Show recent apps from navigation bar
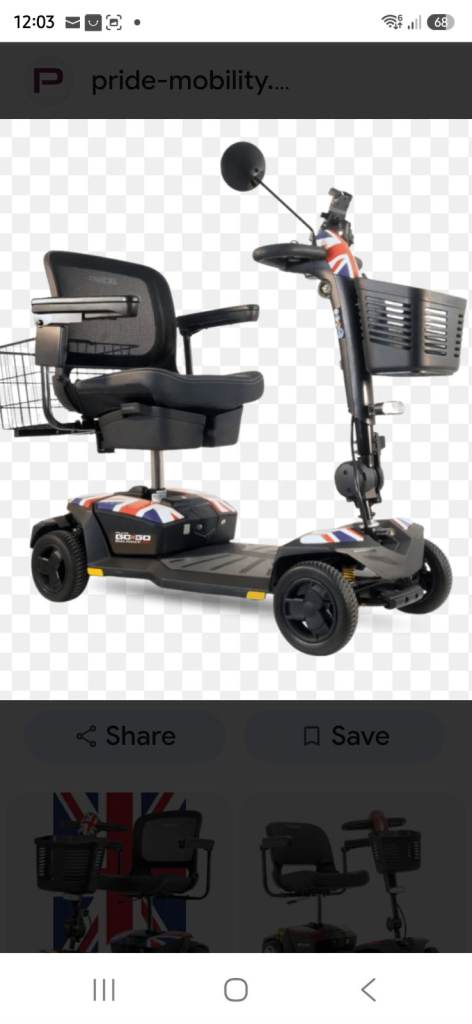The height and width of the screenshot is (1024, 472). click(x=104, y=989)
